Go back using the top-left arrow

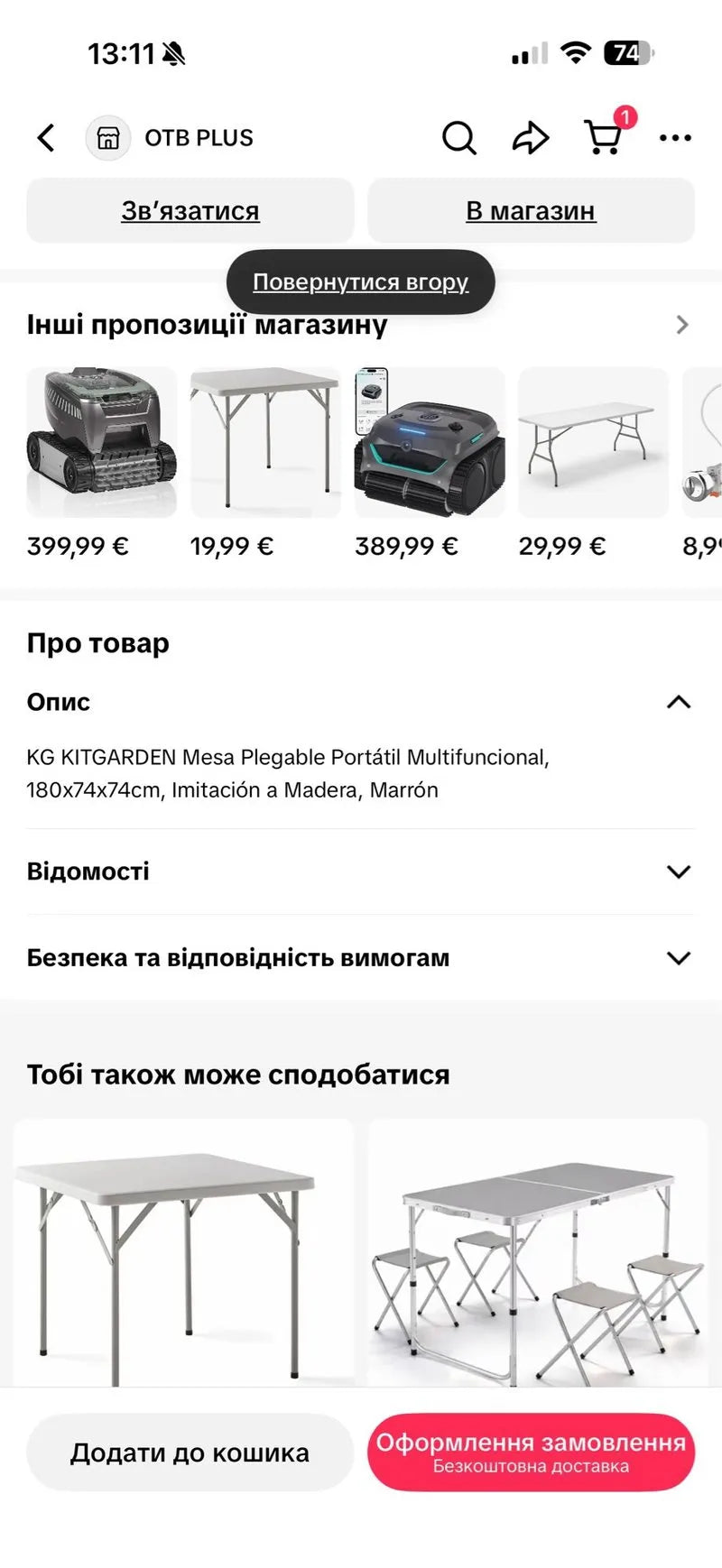point(46,138)
